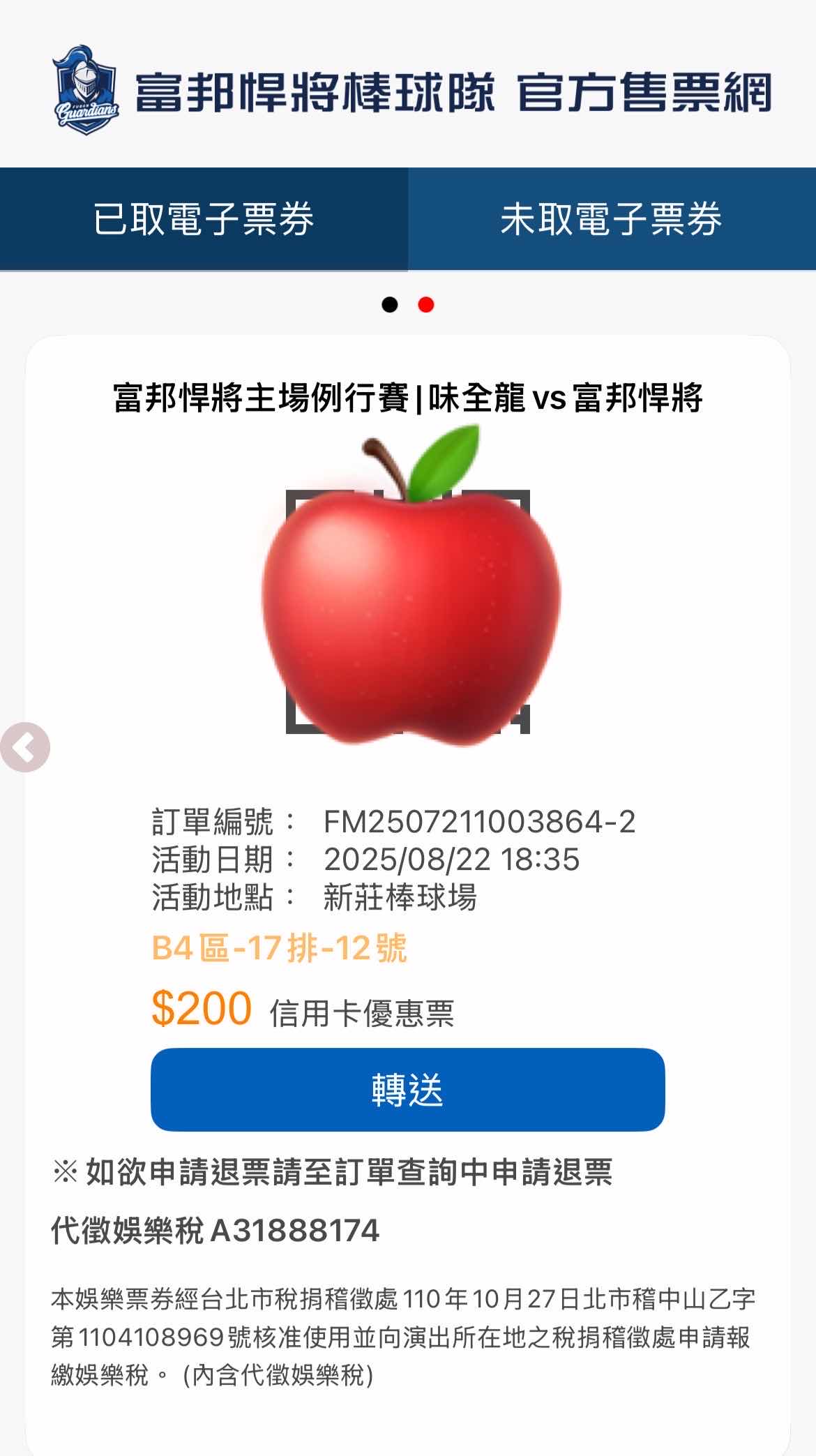
Task: Open the Fubon Guardians logo homepage
Action: click(x=85, y=91)
